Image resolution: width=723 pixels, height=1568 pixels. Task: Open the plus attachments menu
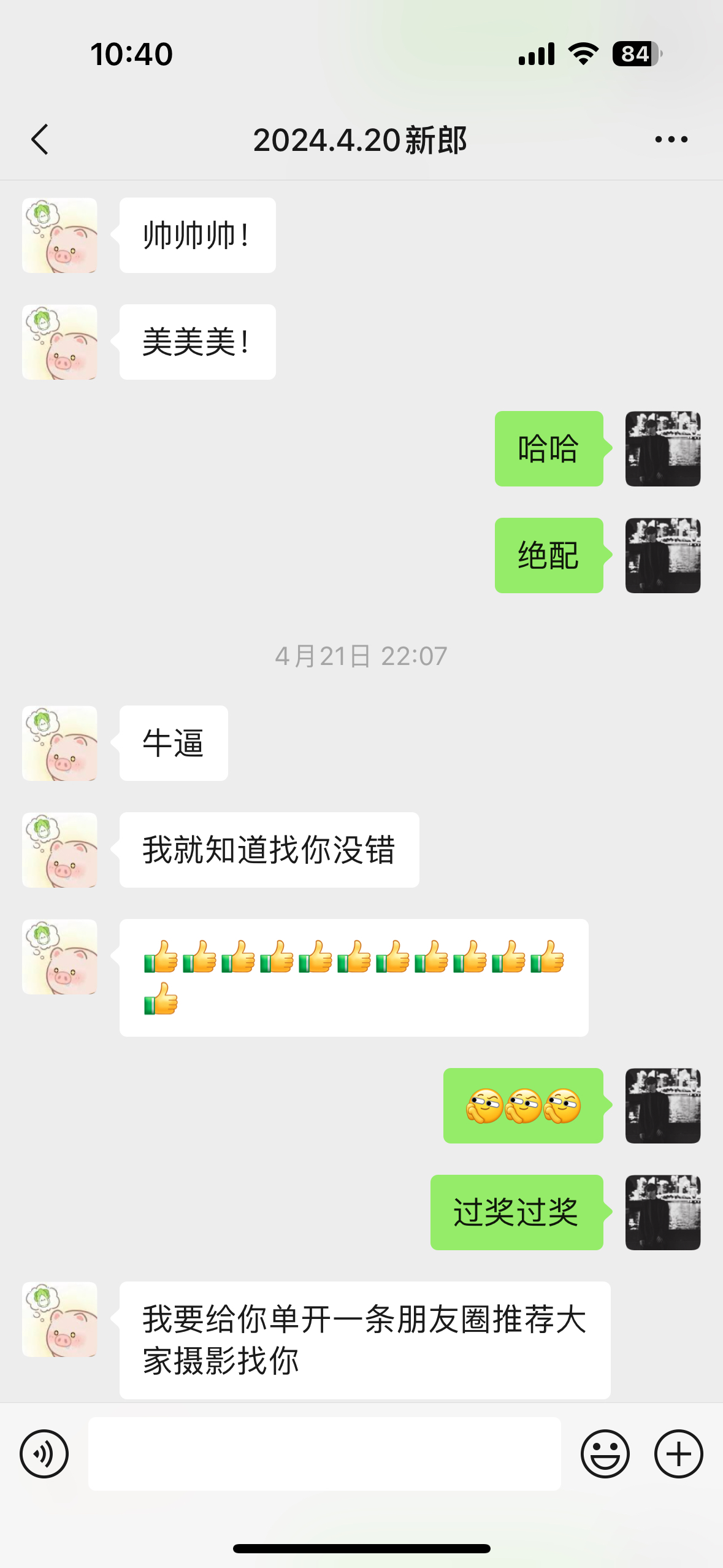click(x=678, y=1453)
